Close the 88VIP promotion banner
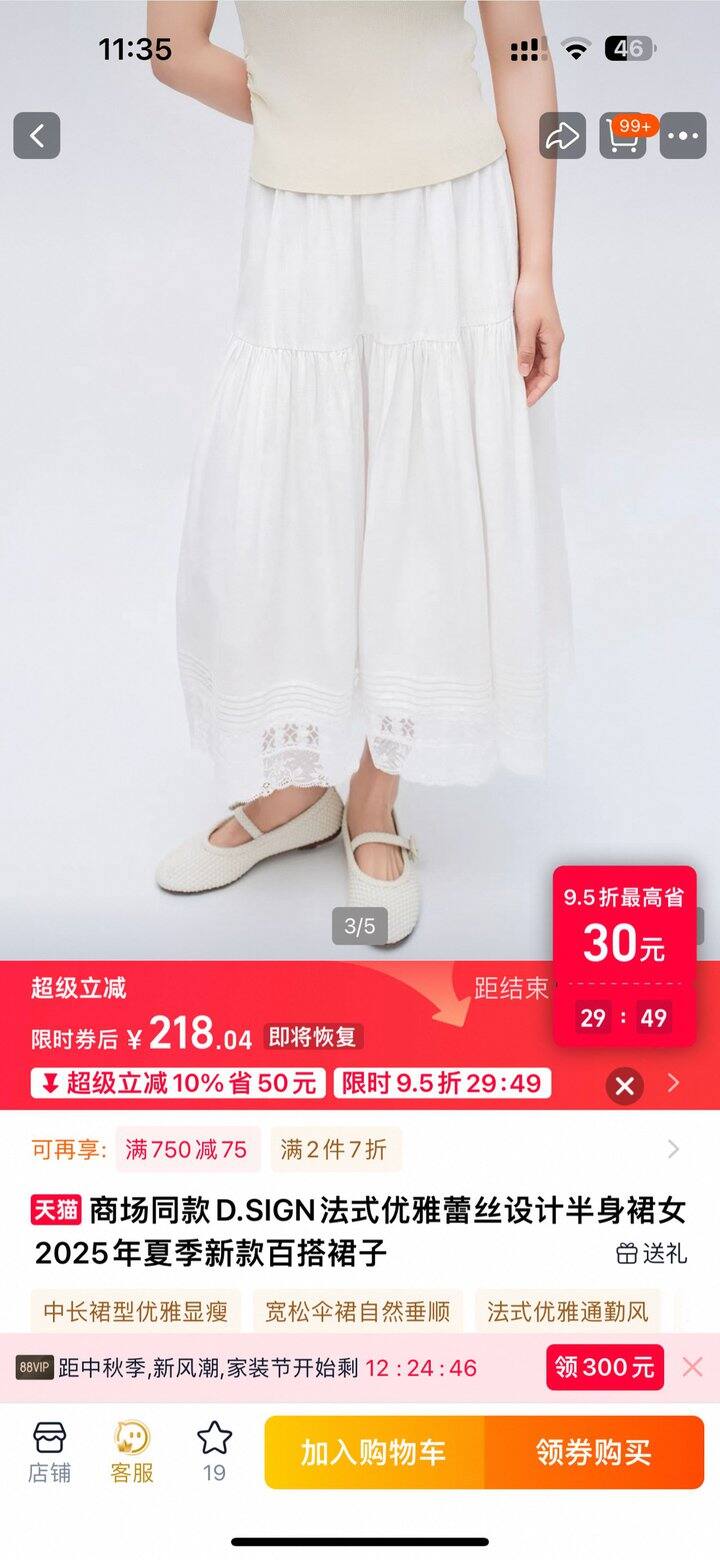This screenshot has height=1560, width=720. [692, 1367]
